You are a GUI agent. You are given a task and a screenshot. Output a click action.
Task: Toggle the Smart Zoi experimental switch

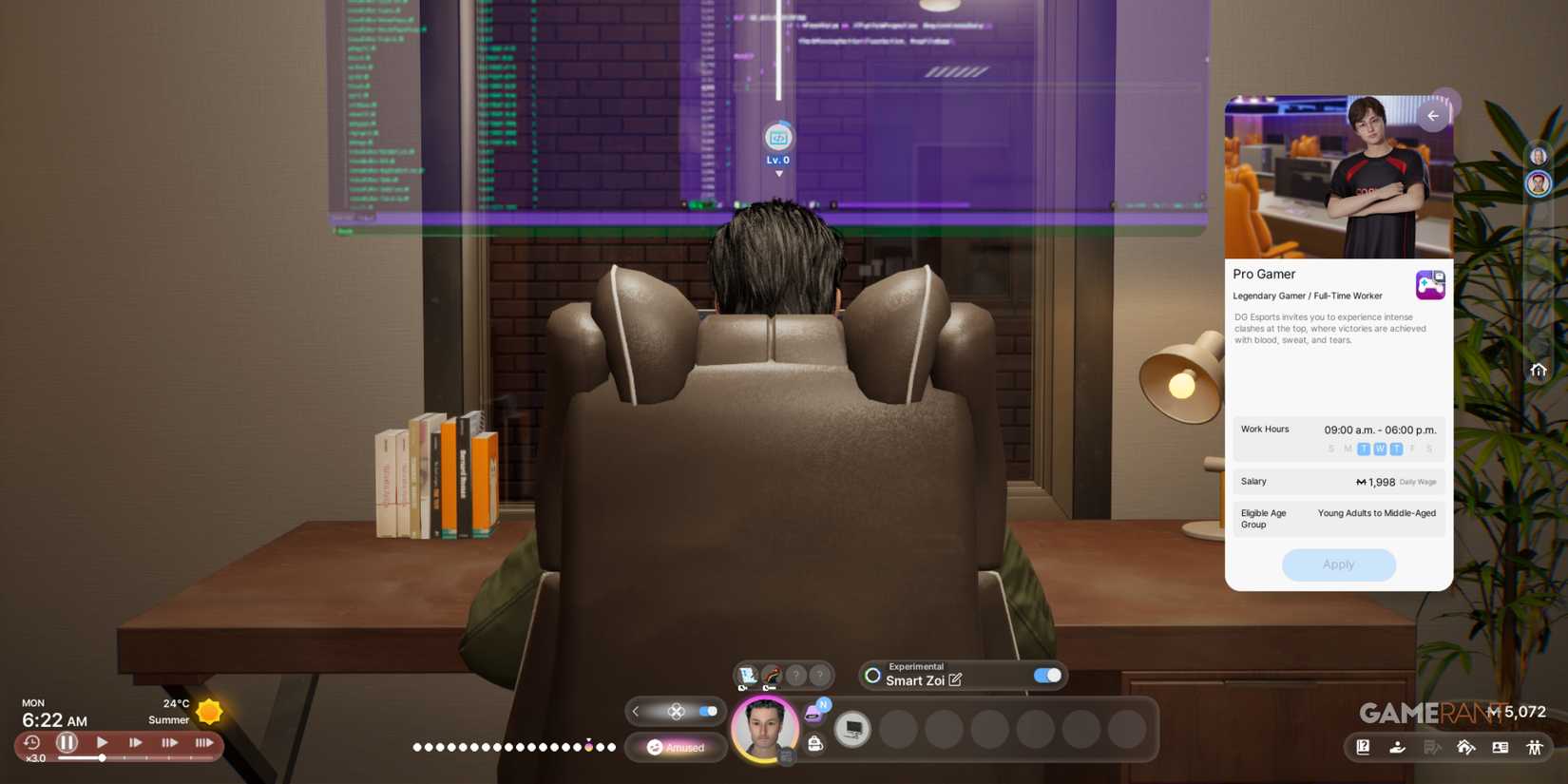point(1046,675)
